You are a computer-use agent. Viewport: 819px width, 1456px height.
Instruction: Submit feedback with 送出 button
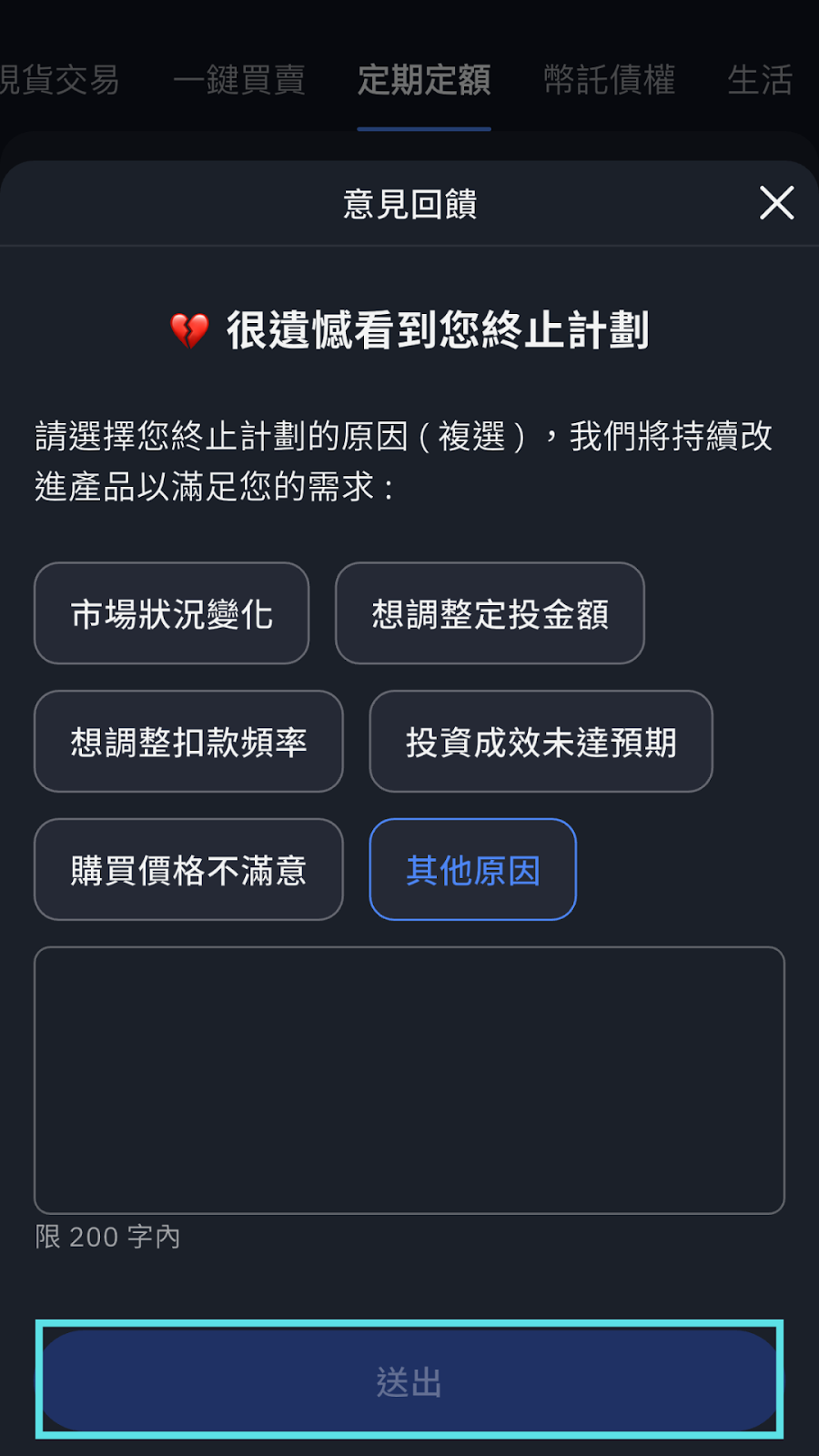(409, 1380)
